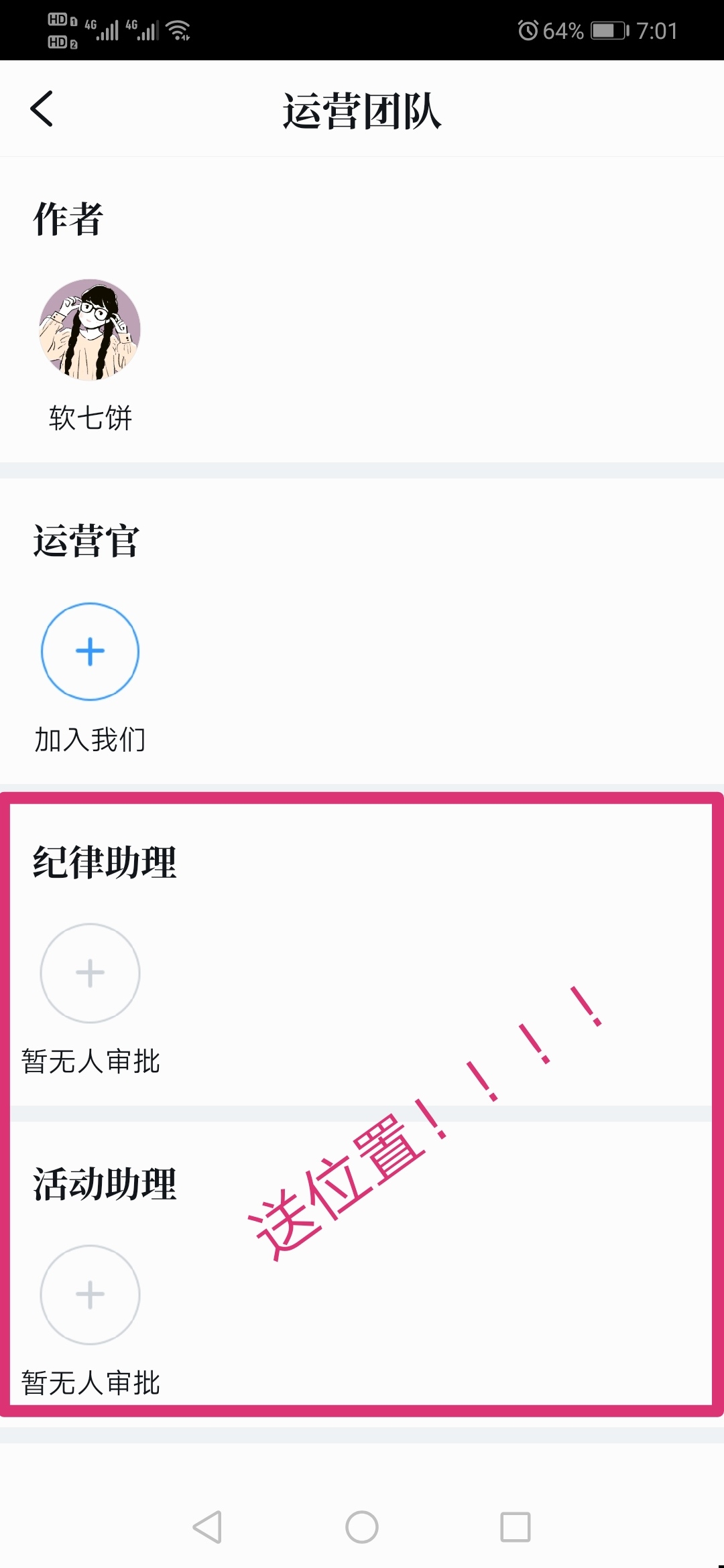Screen dimensions: 724x1568
Task: Go back from the 运营团队 page
Action: coord(42,109)
